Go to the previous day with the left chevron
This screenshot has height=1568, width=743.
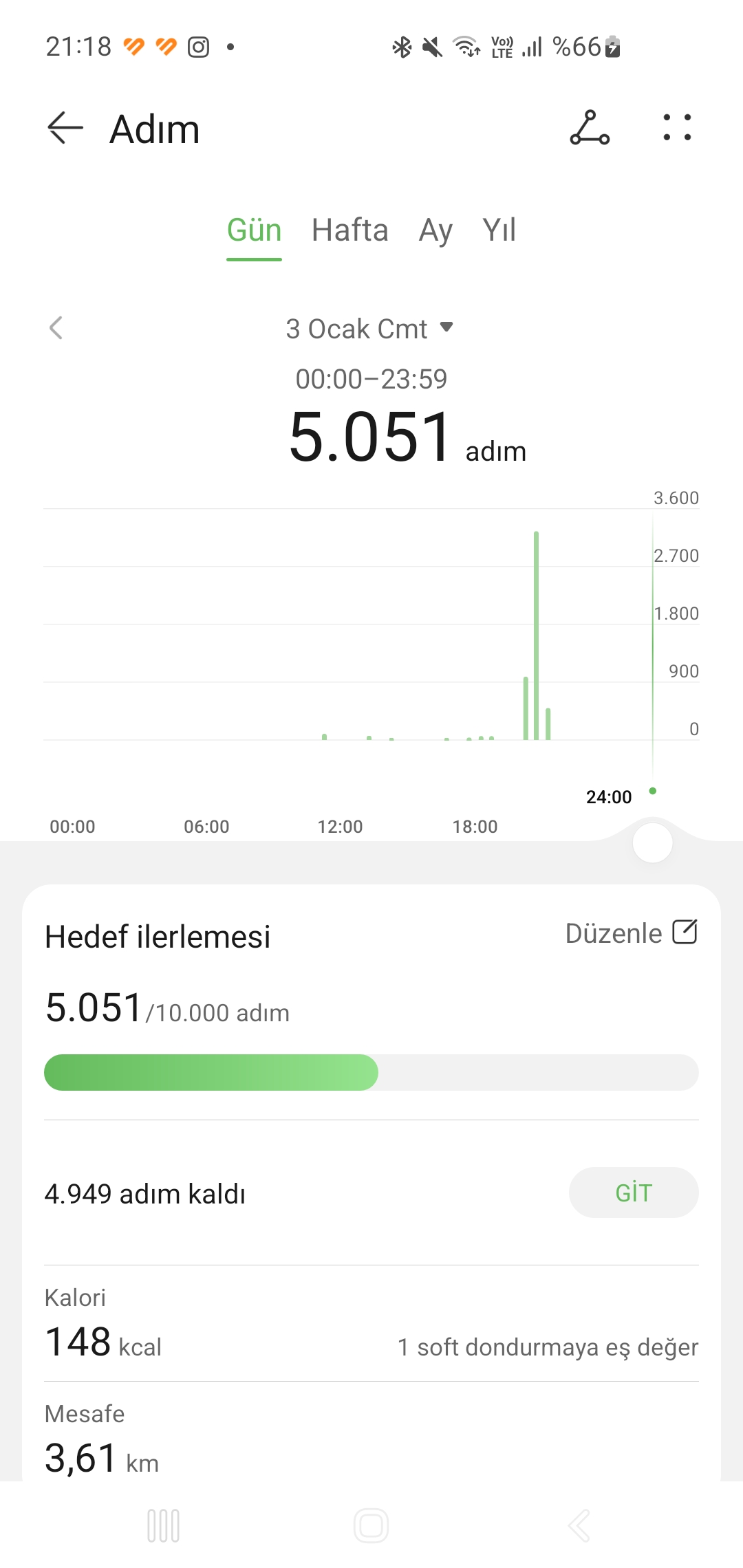pos(56,328)
